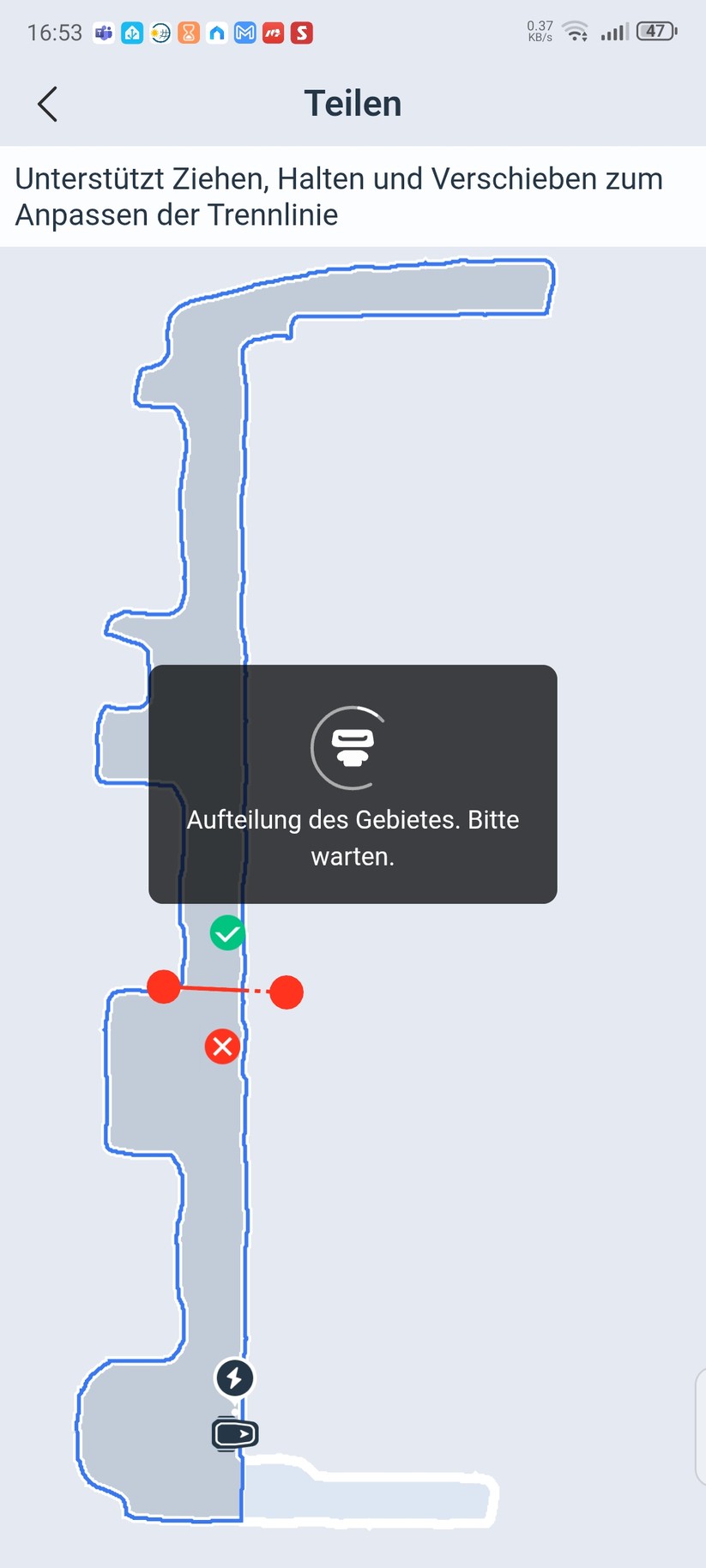This screenshot has width=706, height=1568.
Task: Cancel the split with the red X
Action: (x=223, y=1046)
